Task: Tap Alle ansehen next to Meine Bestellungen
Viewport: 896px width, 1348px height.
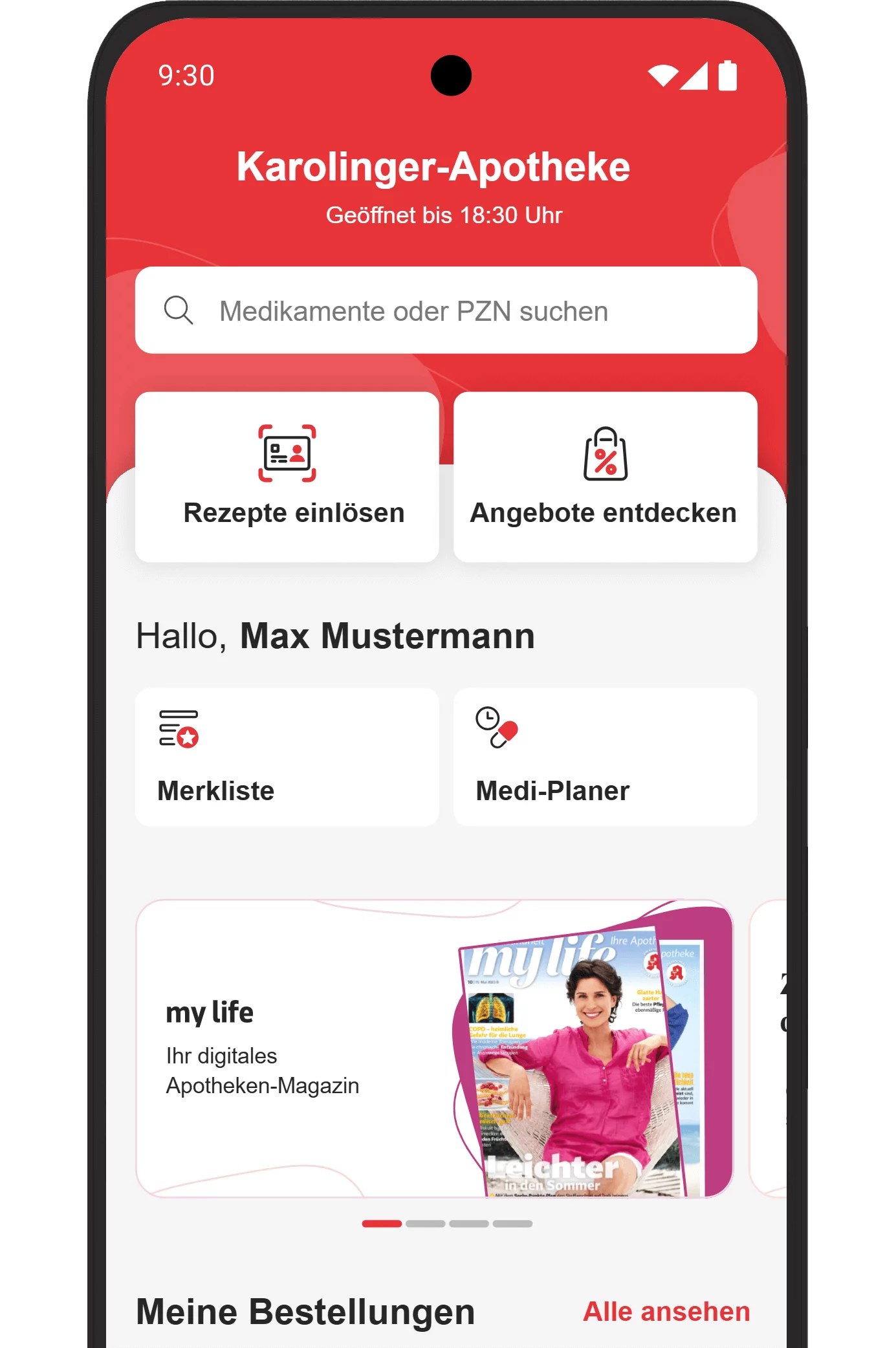Action: point(666,1312)
